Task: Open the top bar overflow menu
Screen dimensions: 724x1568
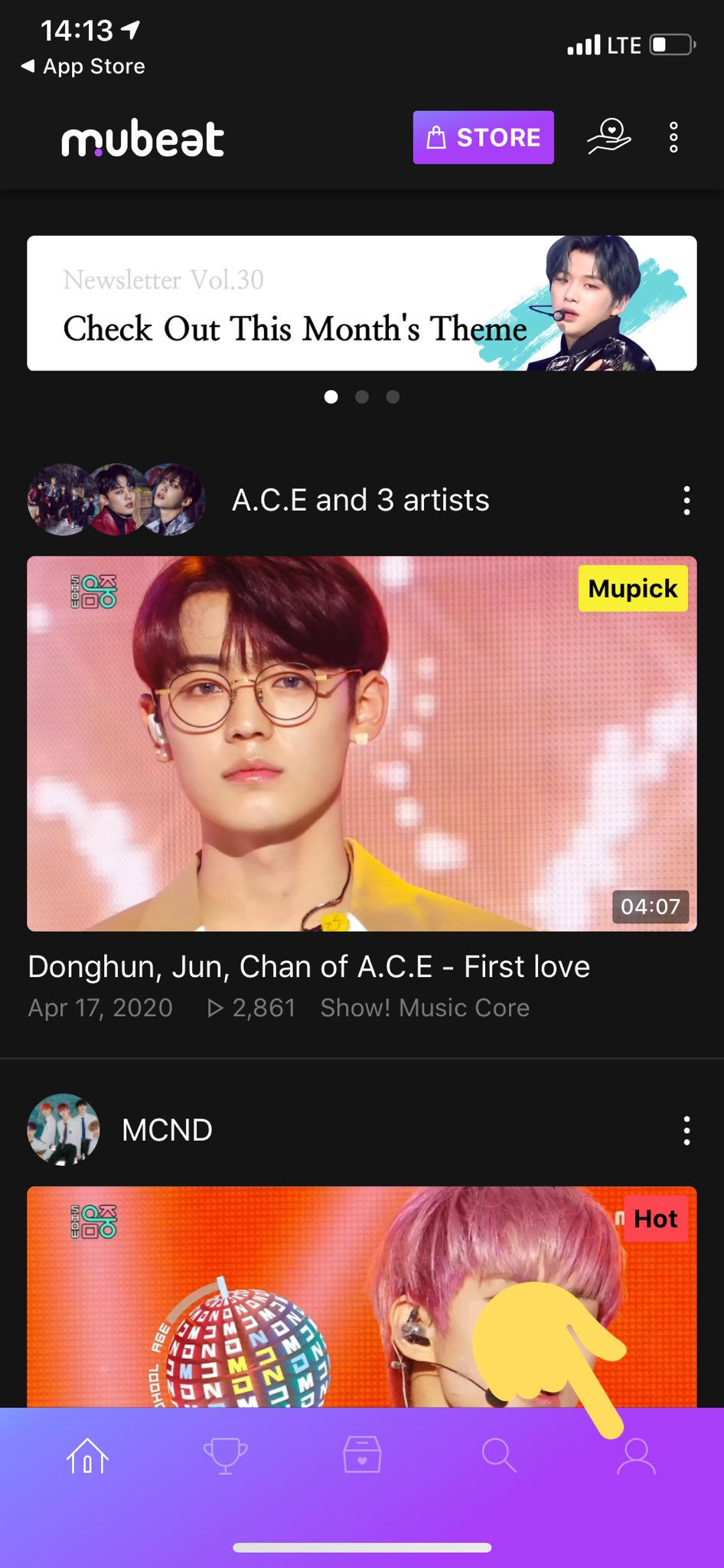Action: [673, 138]
